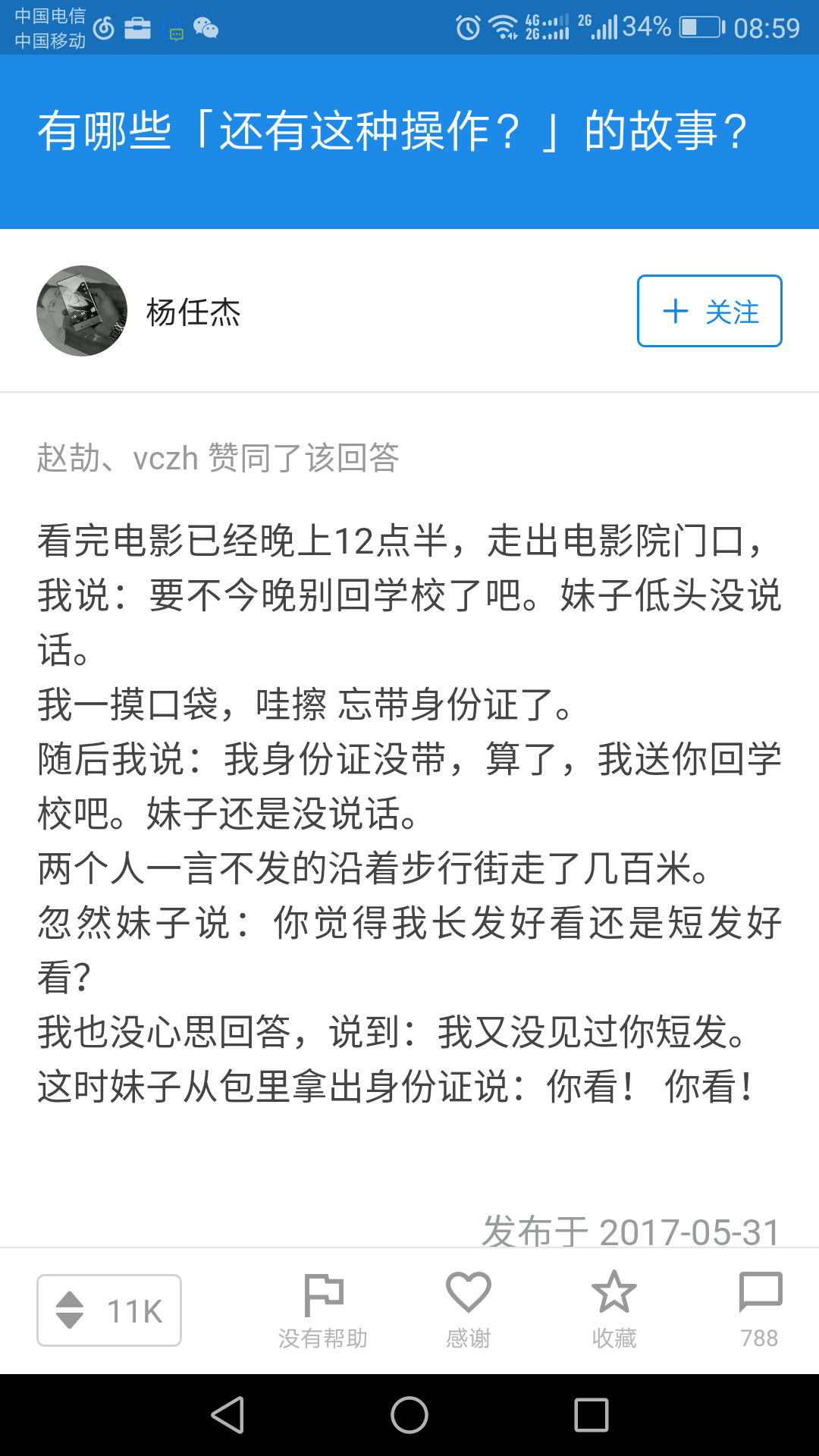819x1456 pixels.
Task: Save answer with 收藏 star
Action: [x=614, y=1310]
